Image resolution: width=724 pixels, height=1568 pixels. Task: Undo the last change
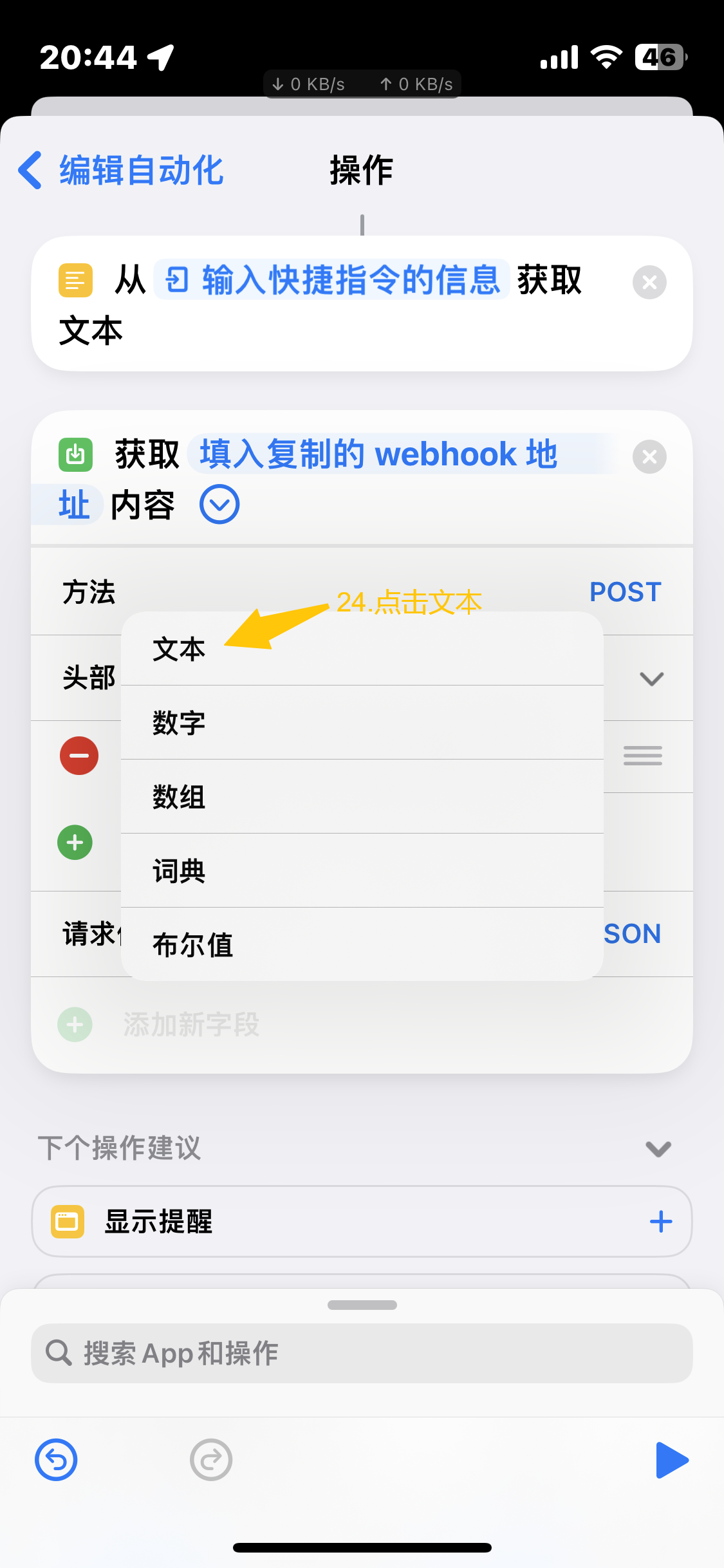coord(56,1460)
